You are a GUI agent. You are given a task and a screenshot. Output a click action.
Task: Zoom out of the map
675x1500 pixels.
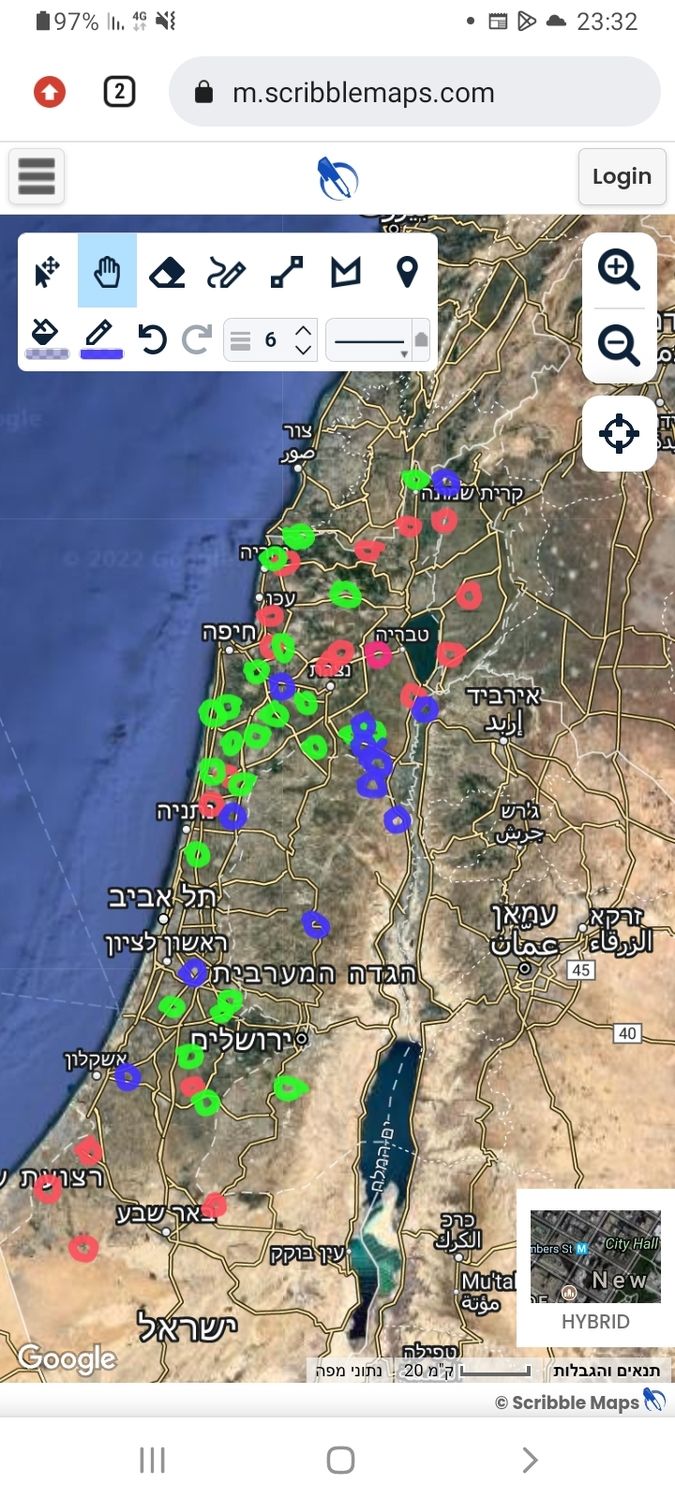tap(619, 346)
